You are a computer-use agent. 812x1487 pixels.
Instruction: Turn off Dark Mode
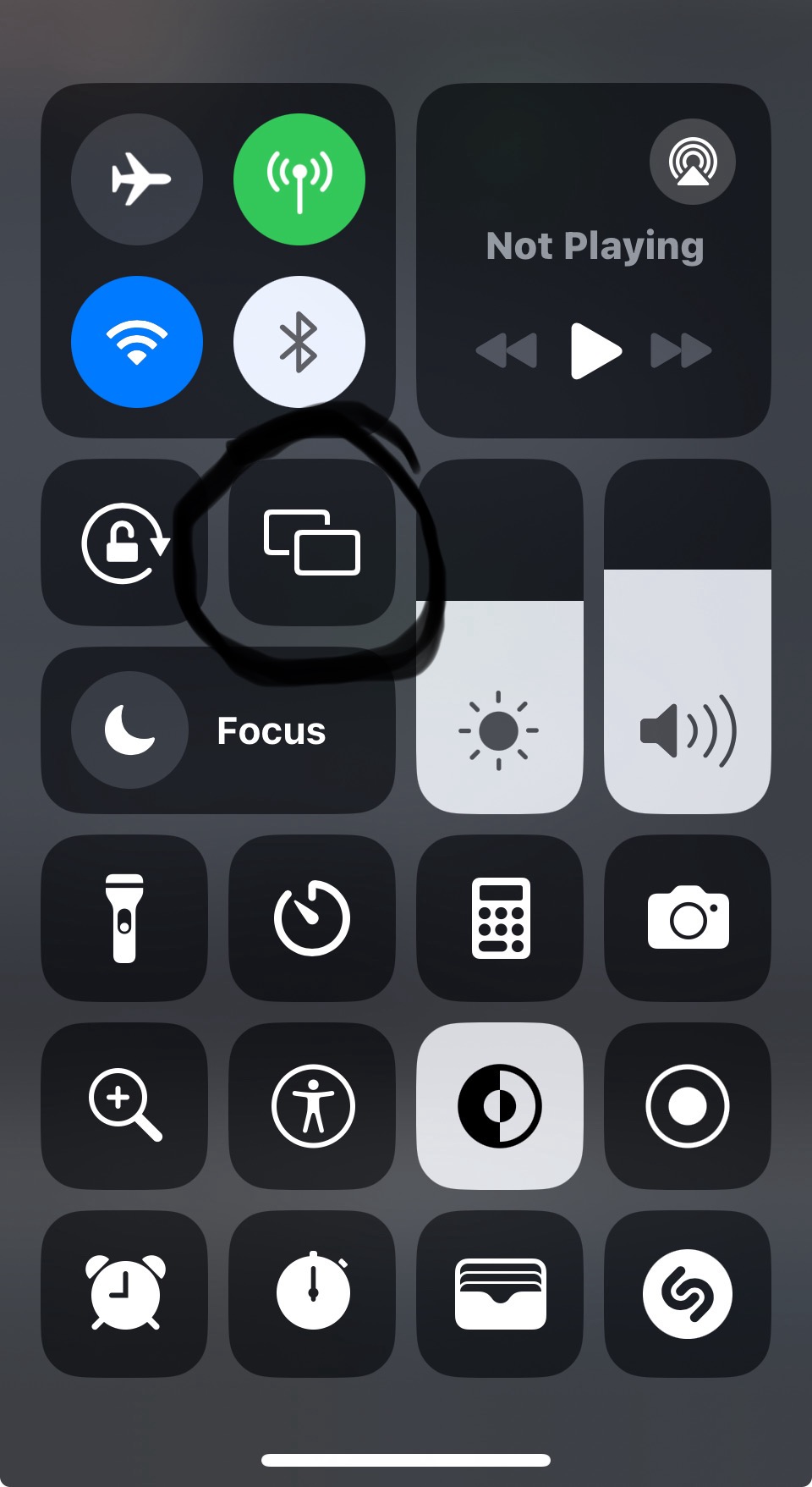tap(500, 1106)
